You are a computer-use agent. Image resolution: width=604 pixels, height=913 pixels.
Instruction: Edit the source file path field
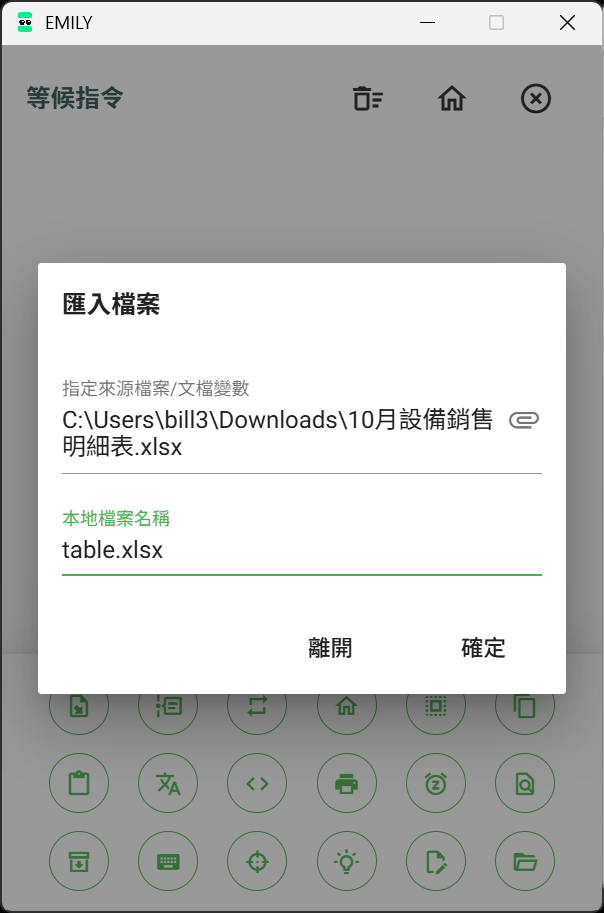point(280,433)
